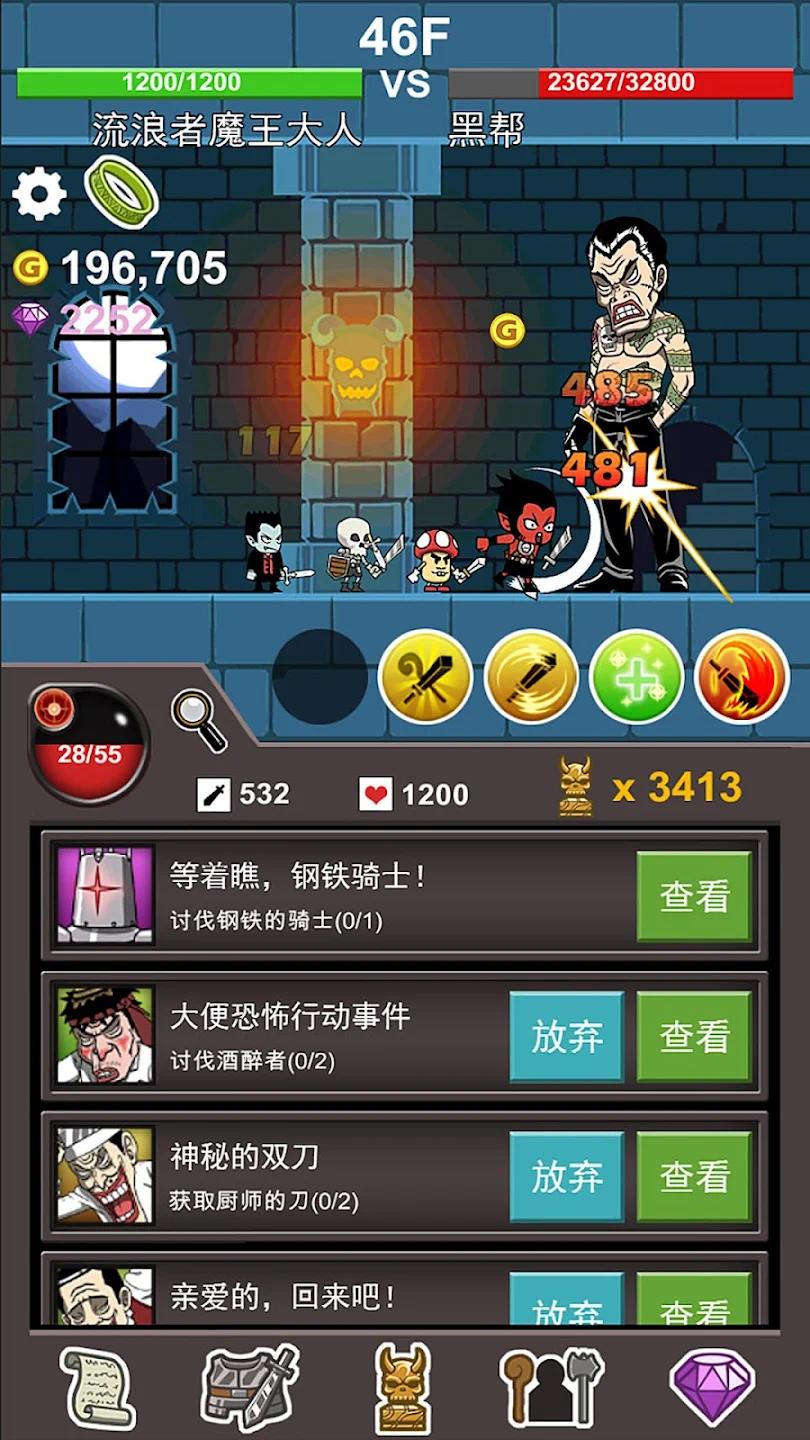
Task: Tap the magnifying glass icon
Action: coord(198,719)
